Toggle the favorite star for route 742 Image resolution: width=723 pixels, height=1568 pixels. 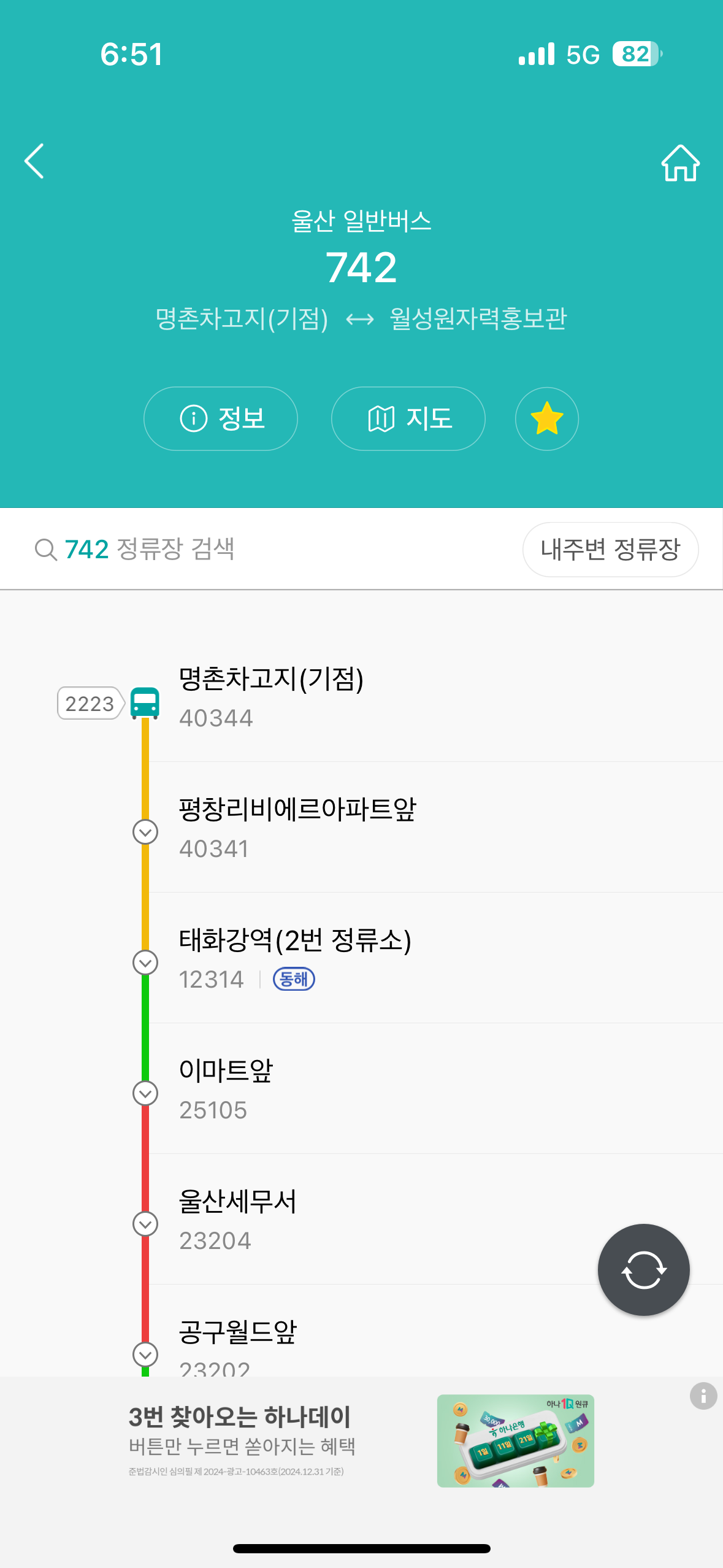point(546,419)
